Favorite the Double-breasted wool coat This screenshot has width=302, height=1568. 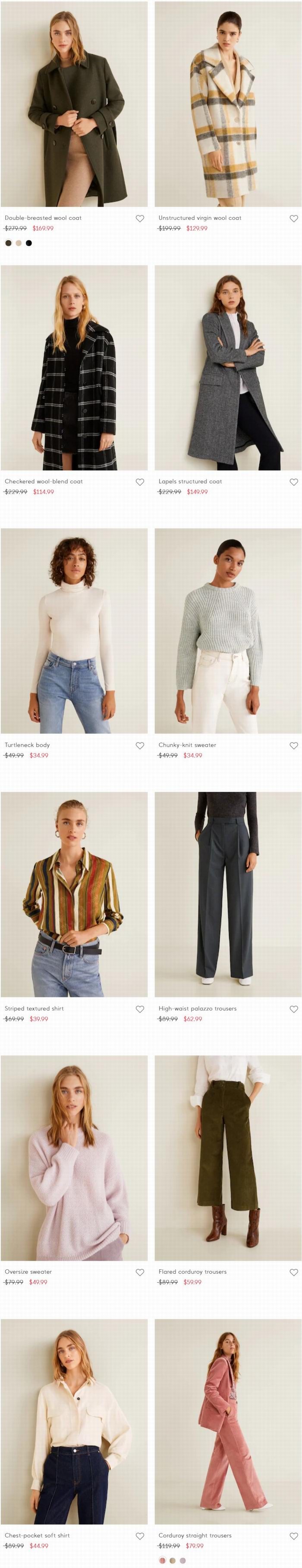click(140, 219)
